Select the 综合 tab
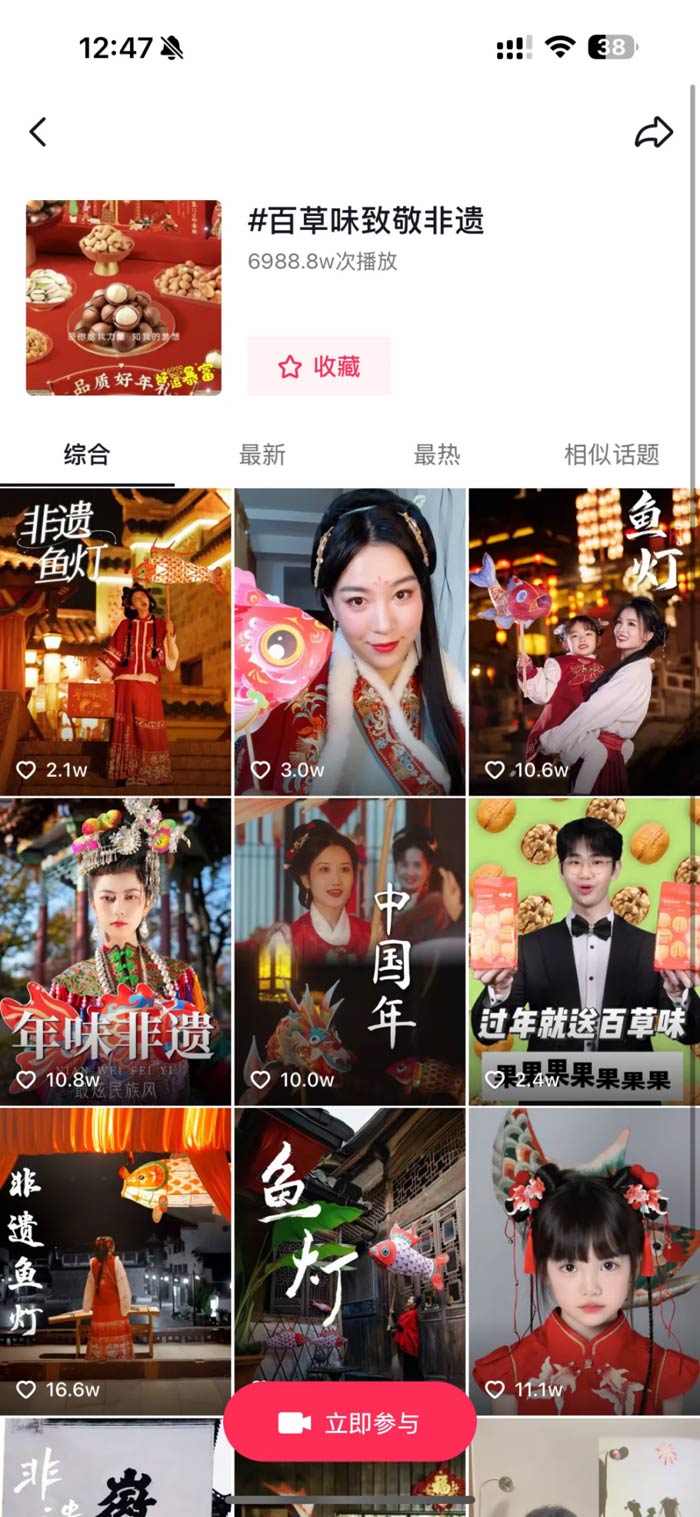700x1517 pixels. click(x=87, y=455)
